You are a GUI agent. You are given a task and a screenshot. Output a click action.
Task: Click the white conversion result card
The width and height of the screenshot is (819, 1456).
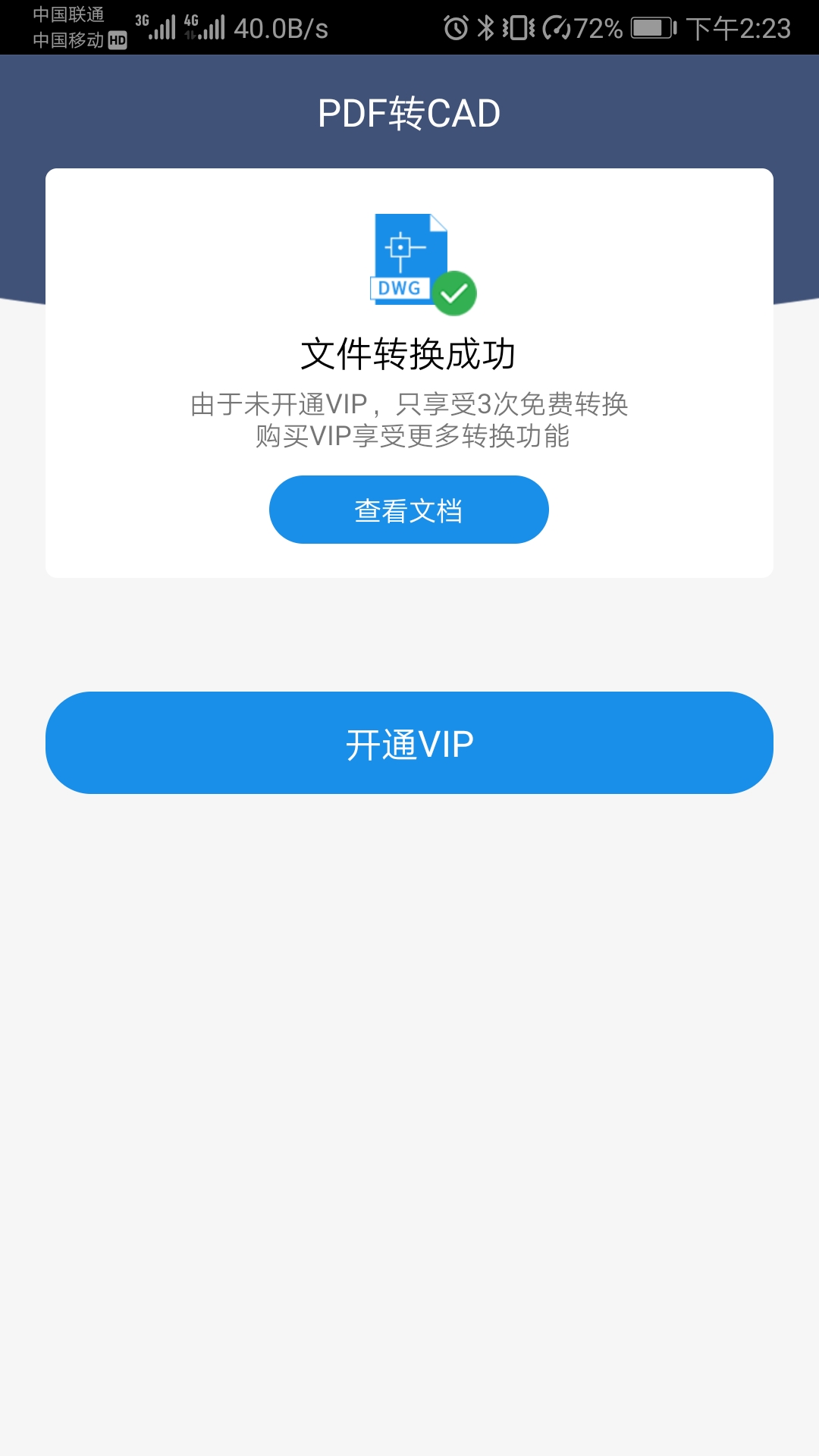pos(408,372)
